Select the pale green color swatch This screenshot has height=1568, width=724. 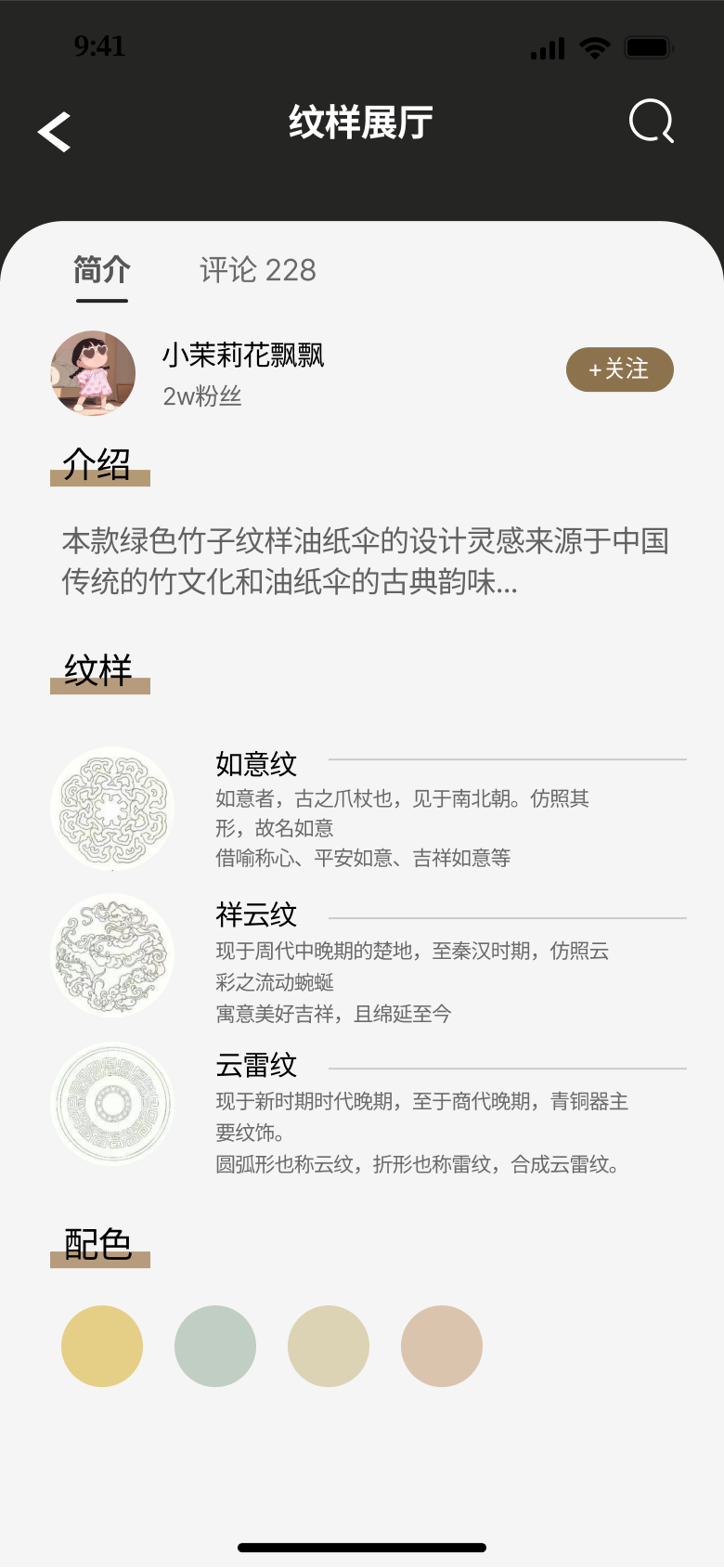(215, 1346)
